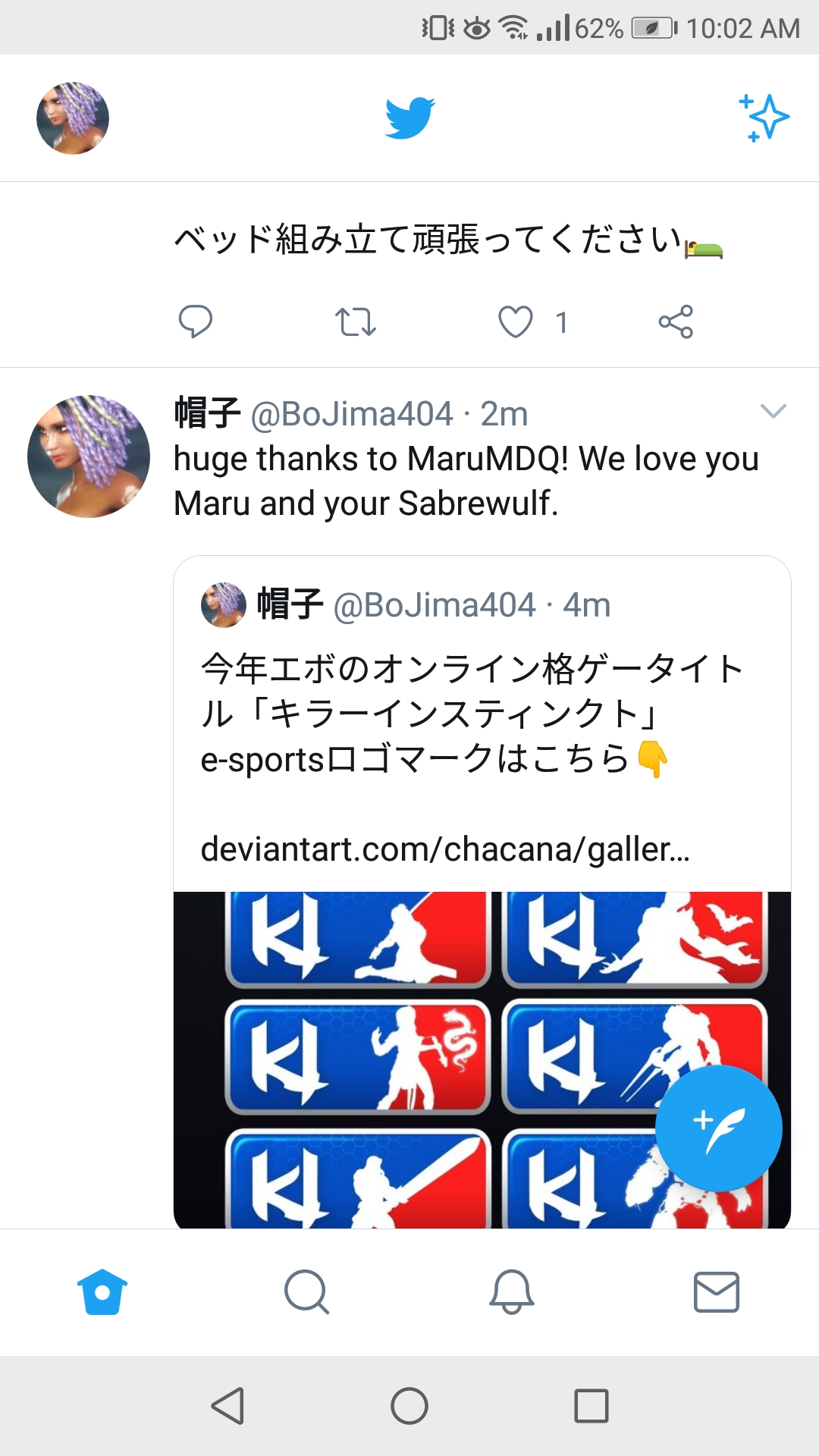Share the bed assembly tweet

coord(676,322)
